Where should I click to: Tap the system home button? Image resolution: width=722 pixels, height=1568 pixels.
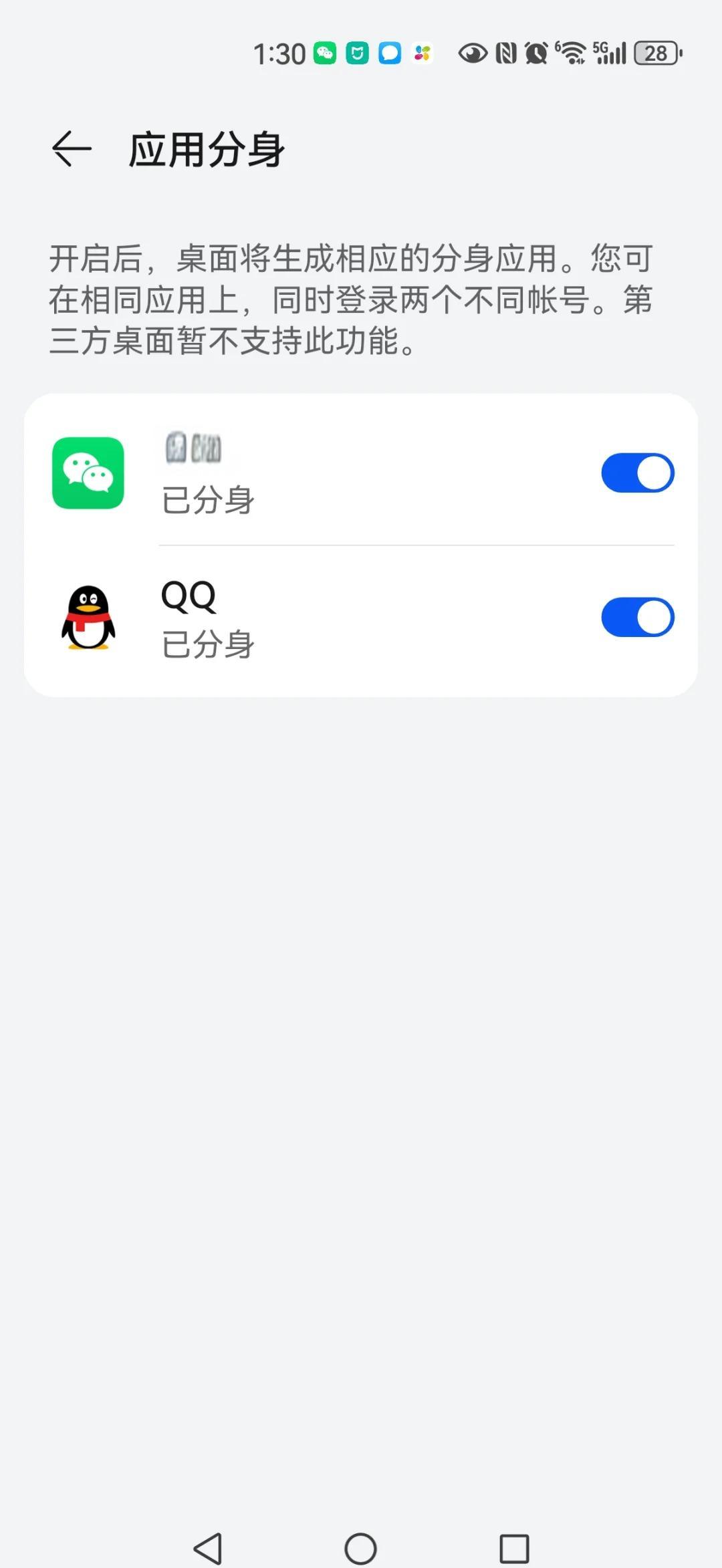tap(360, 1548)
